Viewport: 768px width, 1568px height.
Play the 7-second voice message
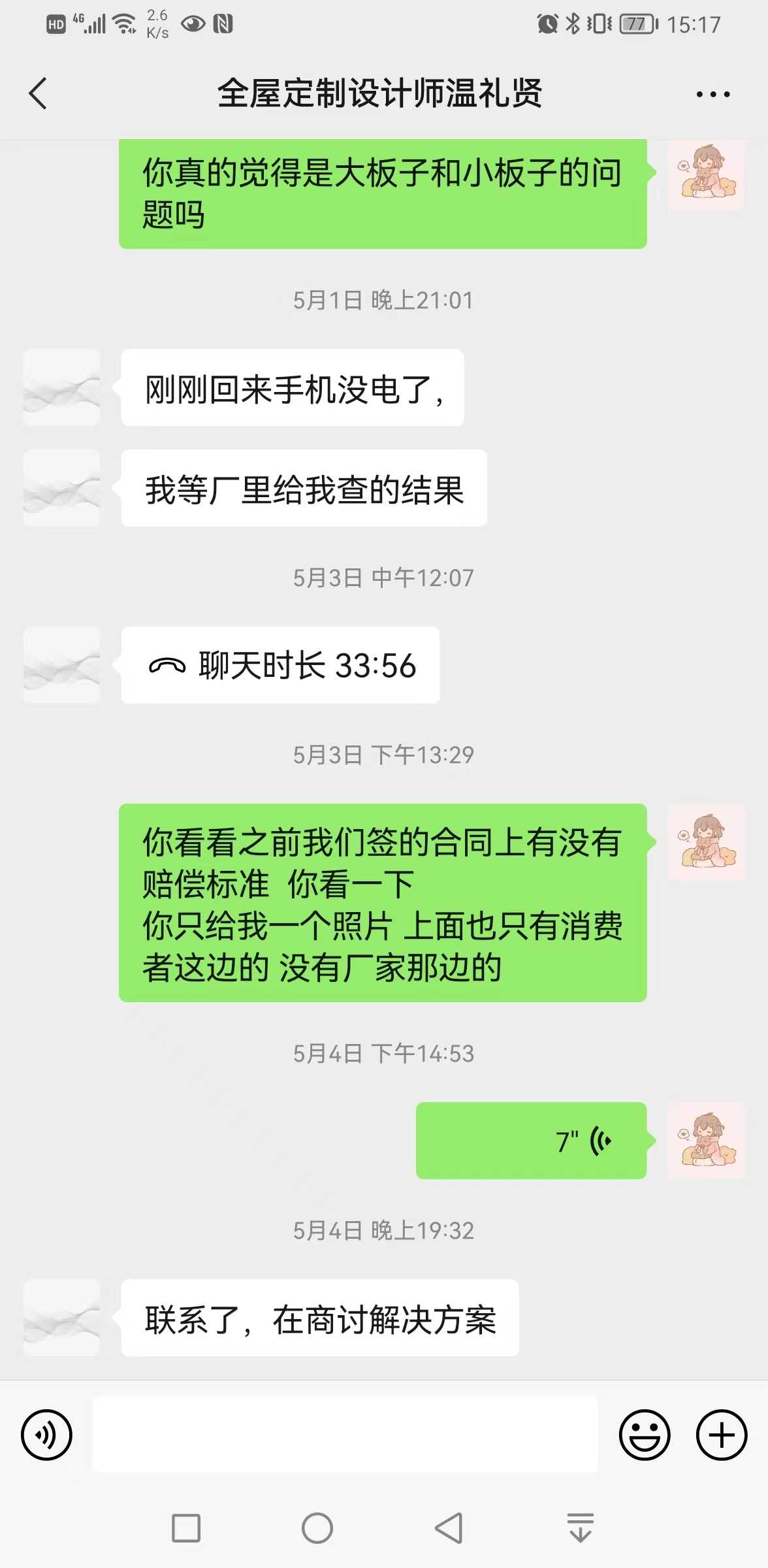[531, 1141]
